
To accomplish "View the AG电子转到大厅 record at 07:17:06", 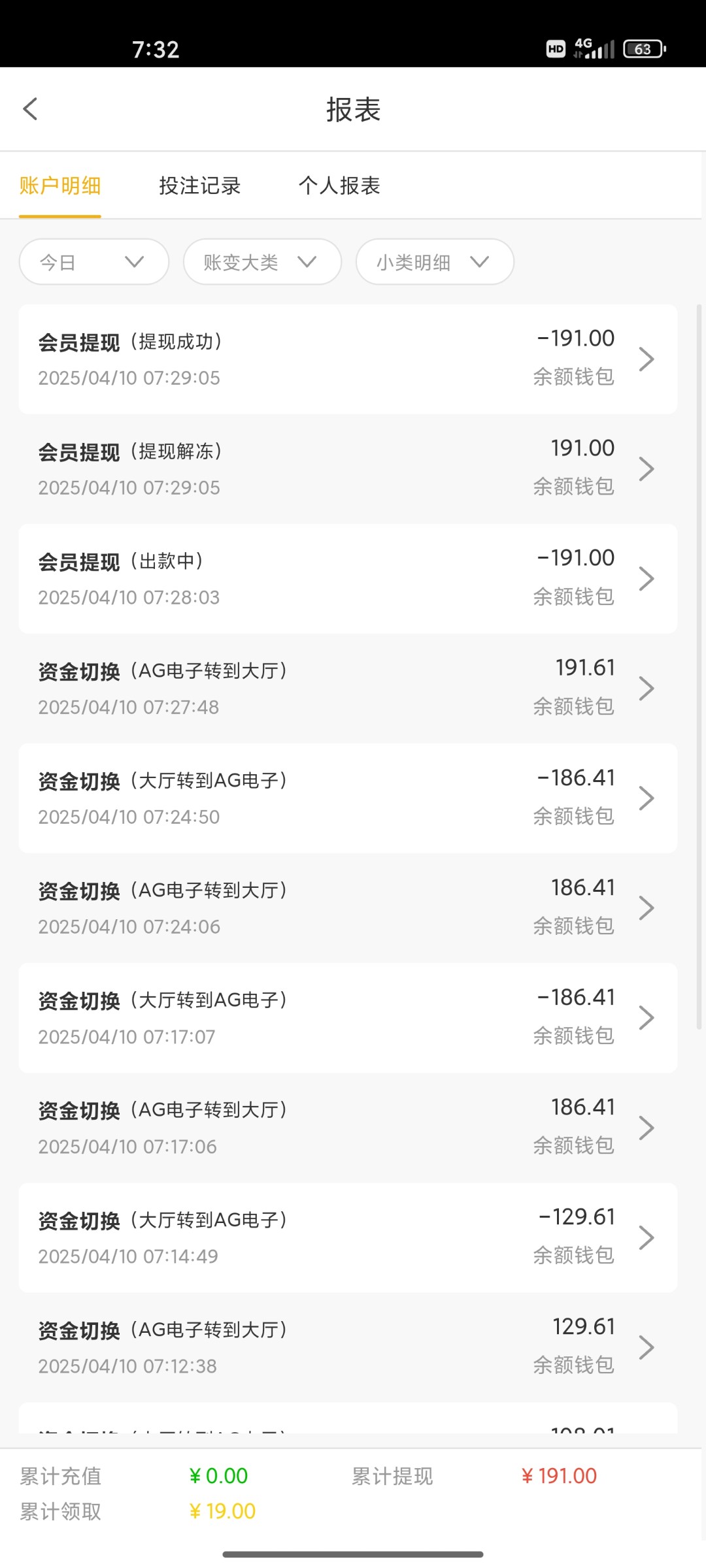I will coord(348,1127).
